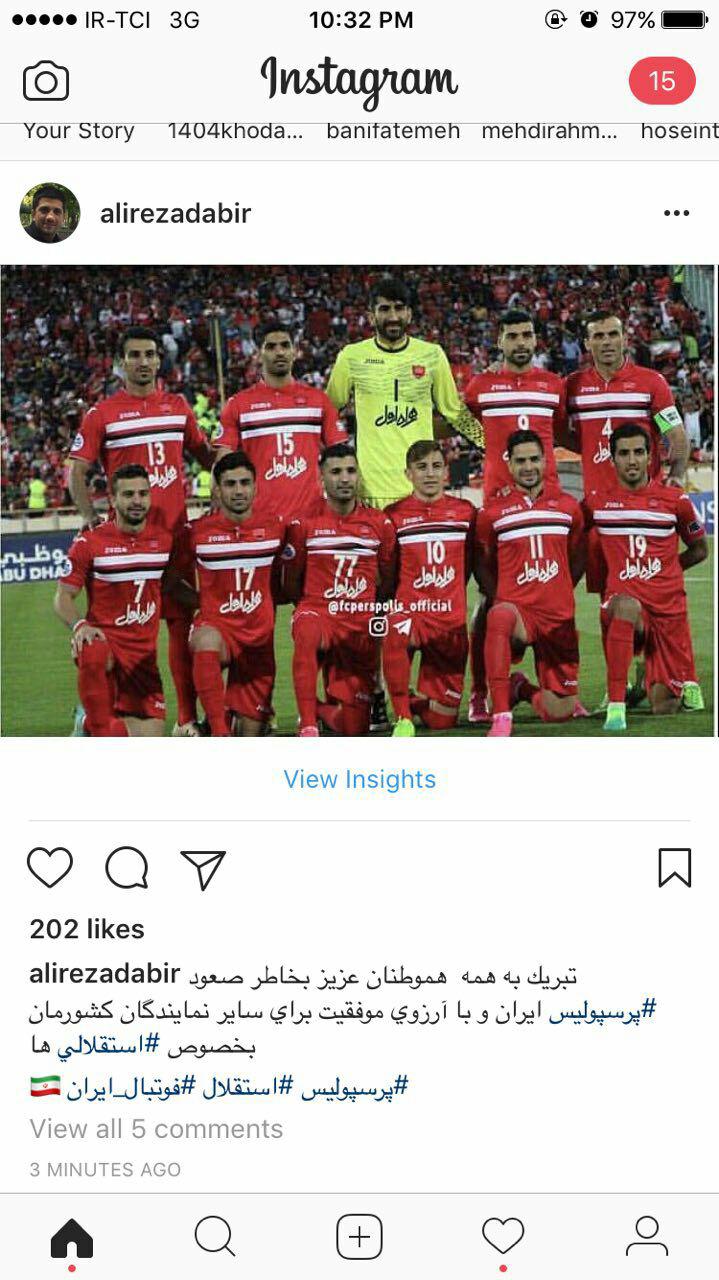The width and height of the screenshot is (719, 1280).
Task: Create a new post with the plus tab
Action: 359,1237
